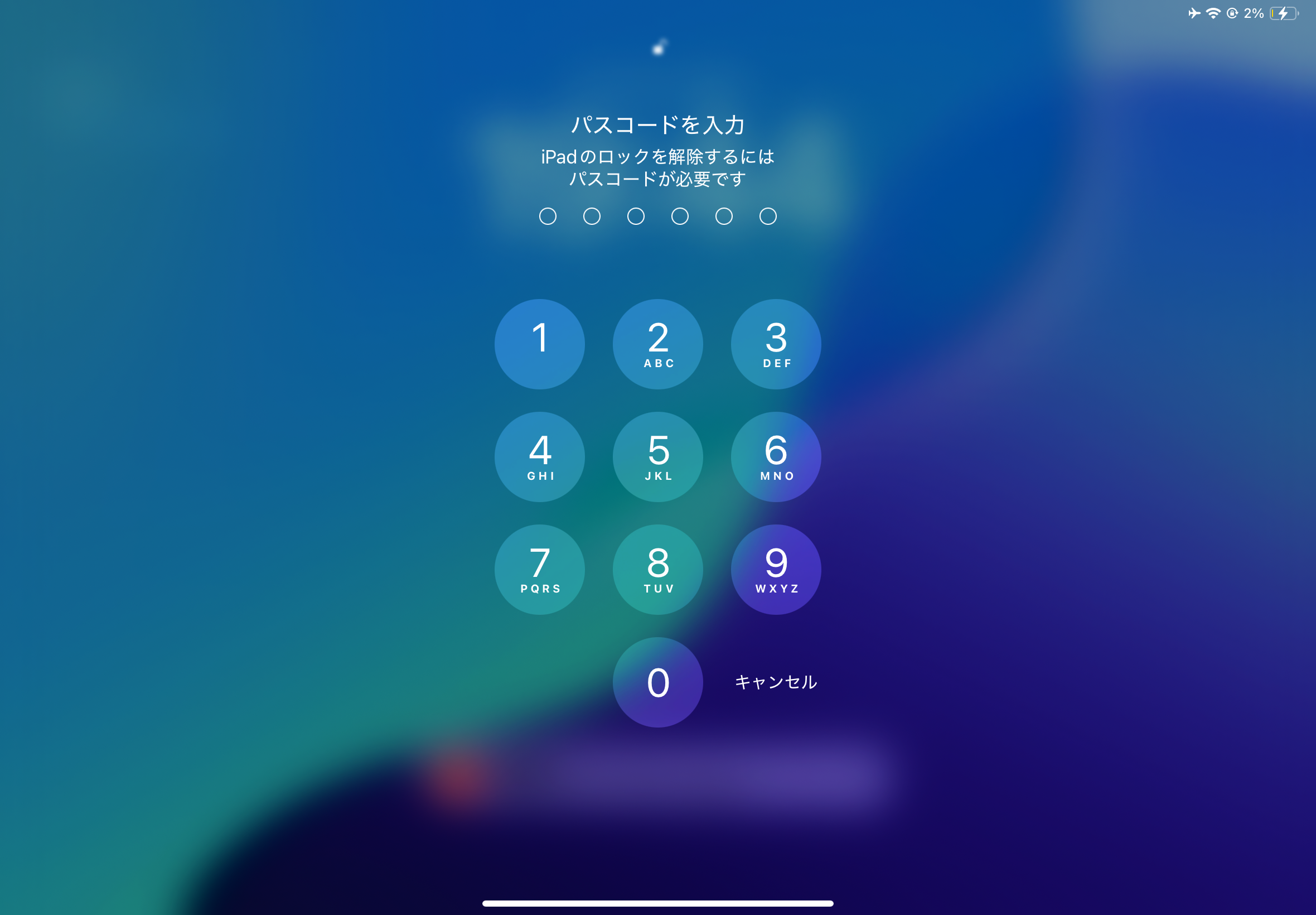The height and width of the screenshot is (915, 1316).
Task: Tap the 4 GHI key
Action: click(x=539, y=457)
